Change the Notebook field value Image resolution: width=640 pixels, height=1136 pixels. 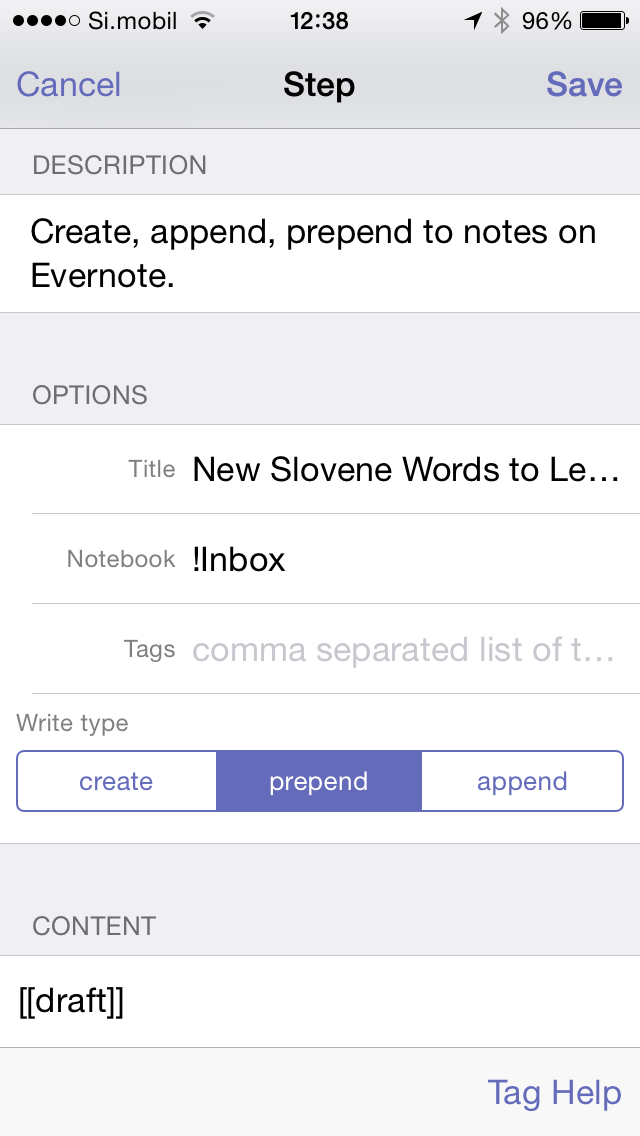[x=406, y=559]
